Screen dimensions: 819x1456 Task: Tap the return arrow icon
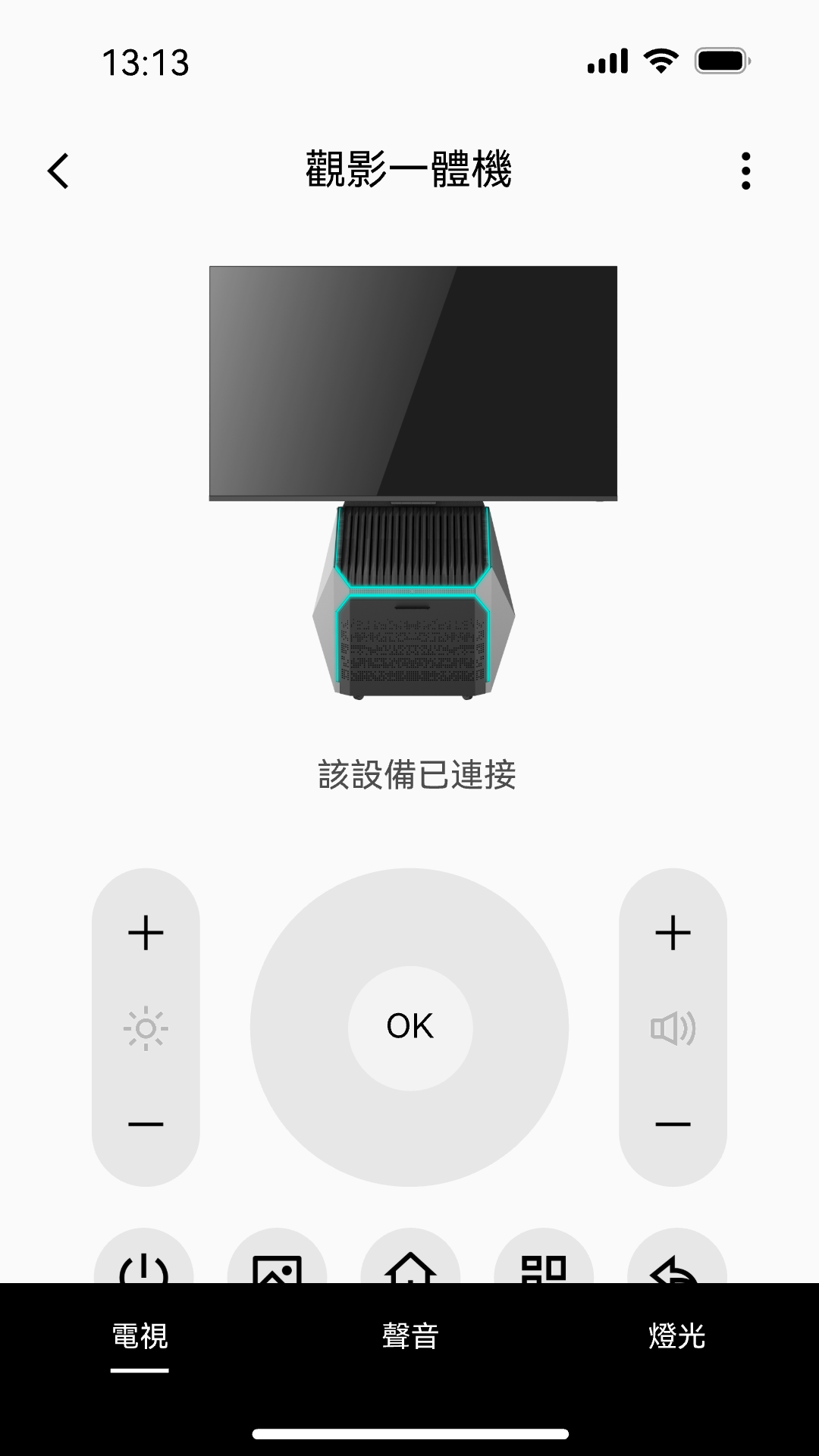tap(676, 1263)
